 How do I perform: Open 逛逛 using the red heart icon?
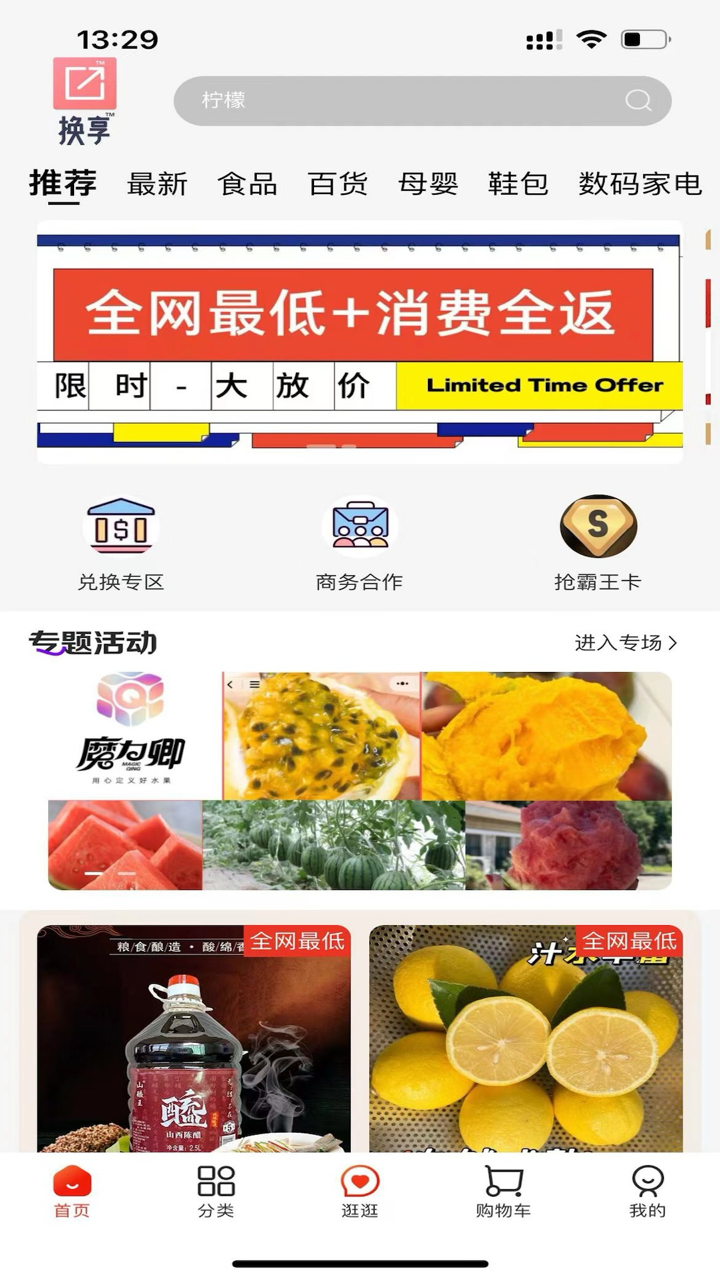(x=360, y=1183)
